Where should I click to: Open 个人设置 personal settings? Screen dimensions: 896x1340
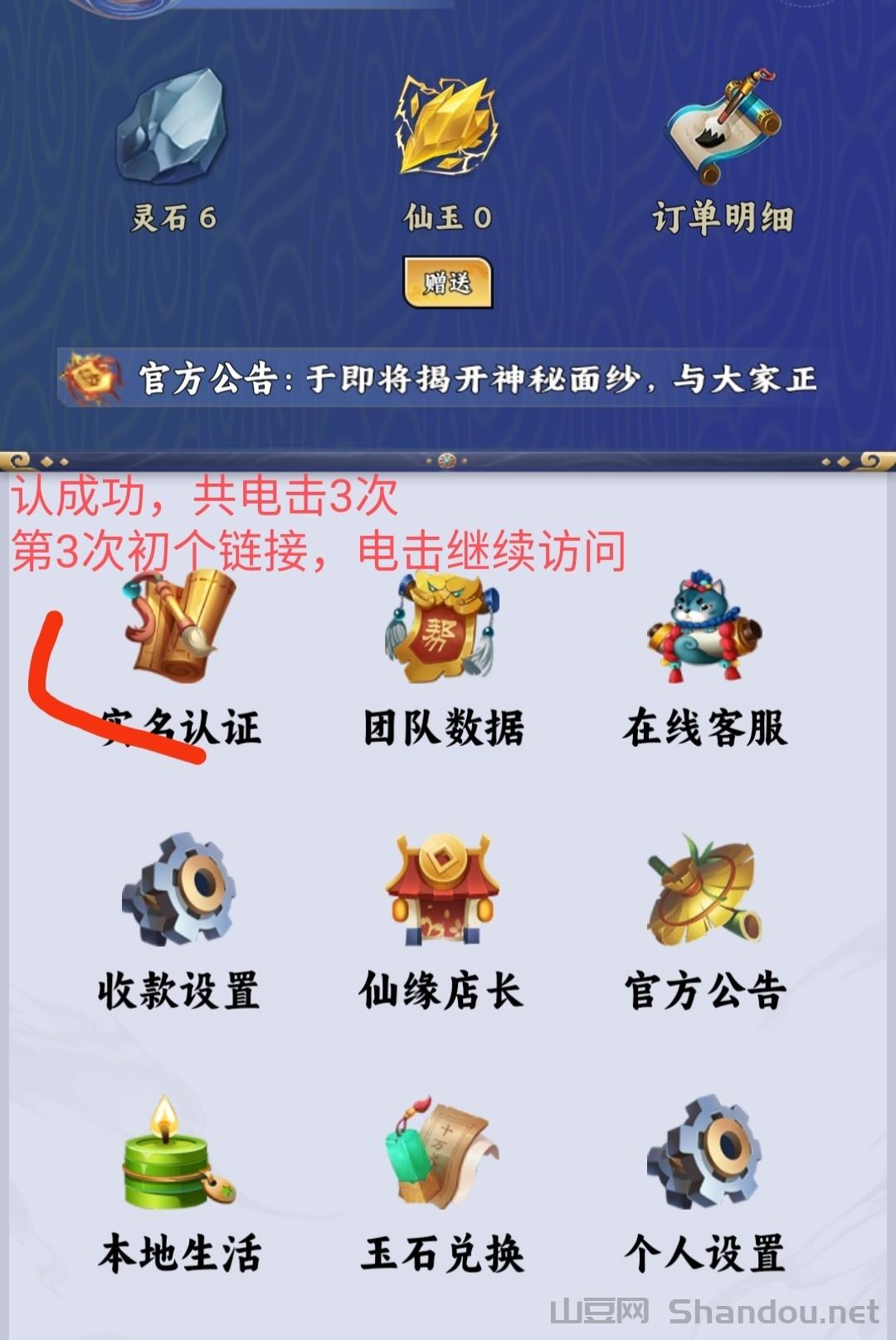tap(704, 1187)
